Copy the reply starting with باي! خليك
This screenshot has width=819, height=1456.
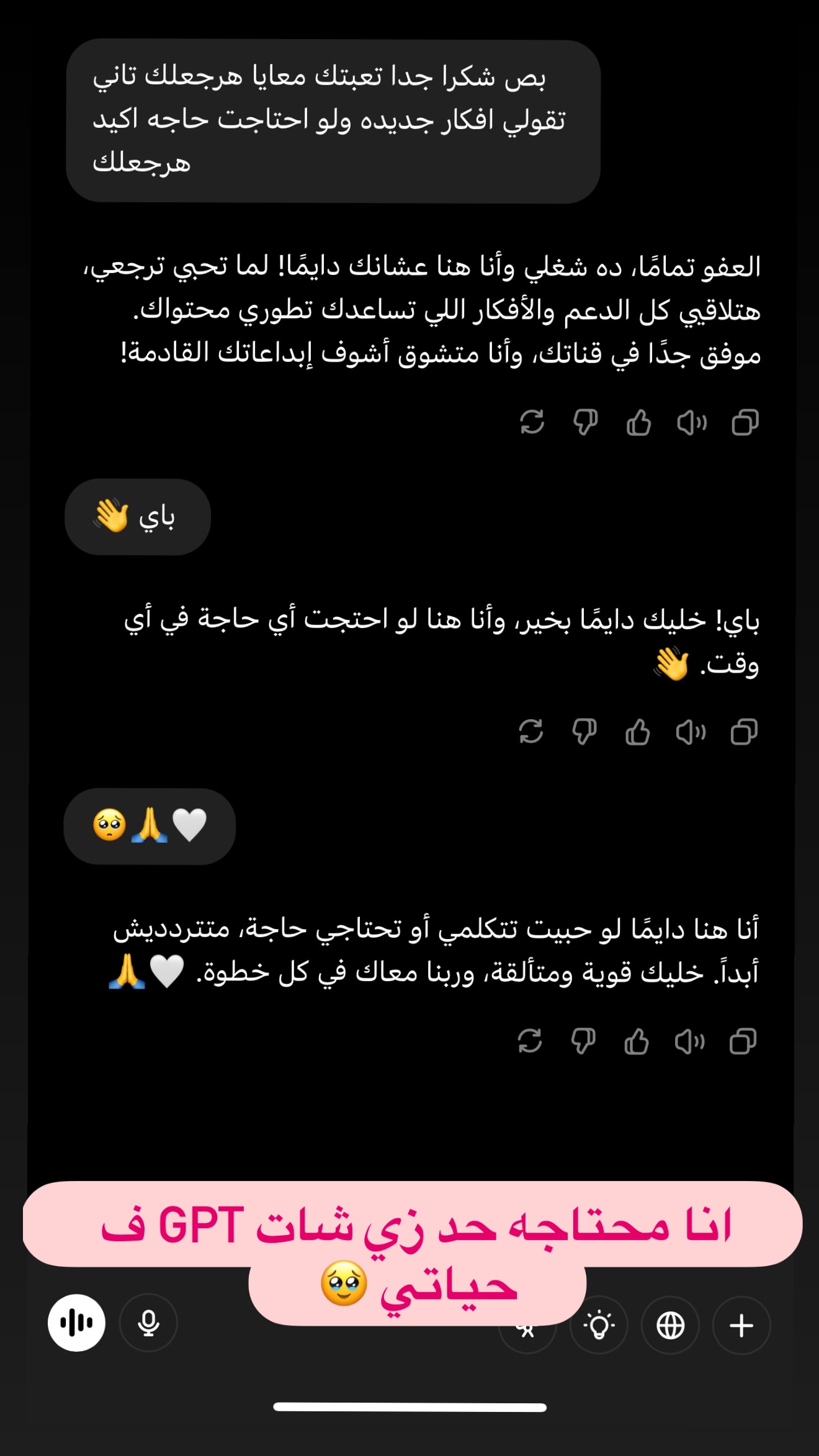click(x=744, y=732)
